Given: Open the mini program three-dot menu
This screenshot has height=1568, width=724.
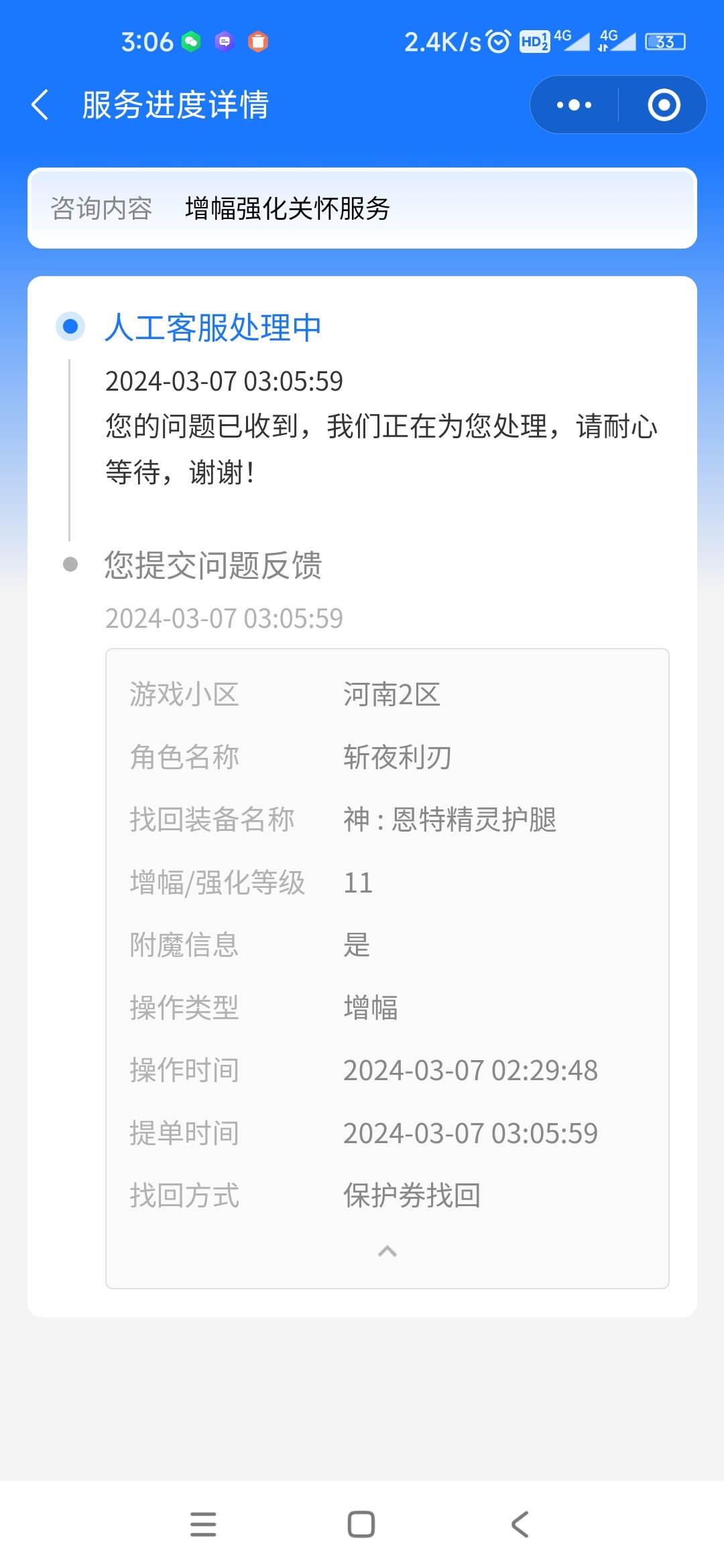Looking at the screenshot, I should coord(575,105).
